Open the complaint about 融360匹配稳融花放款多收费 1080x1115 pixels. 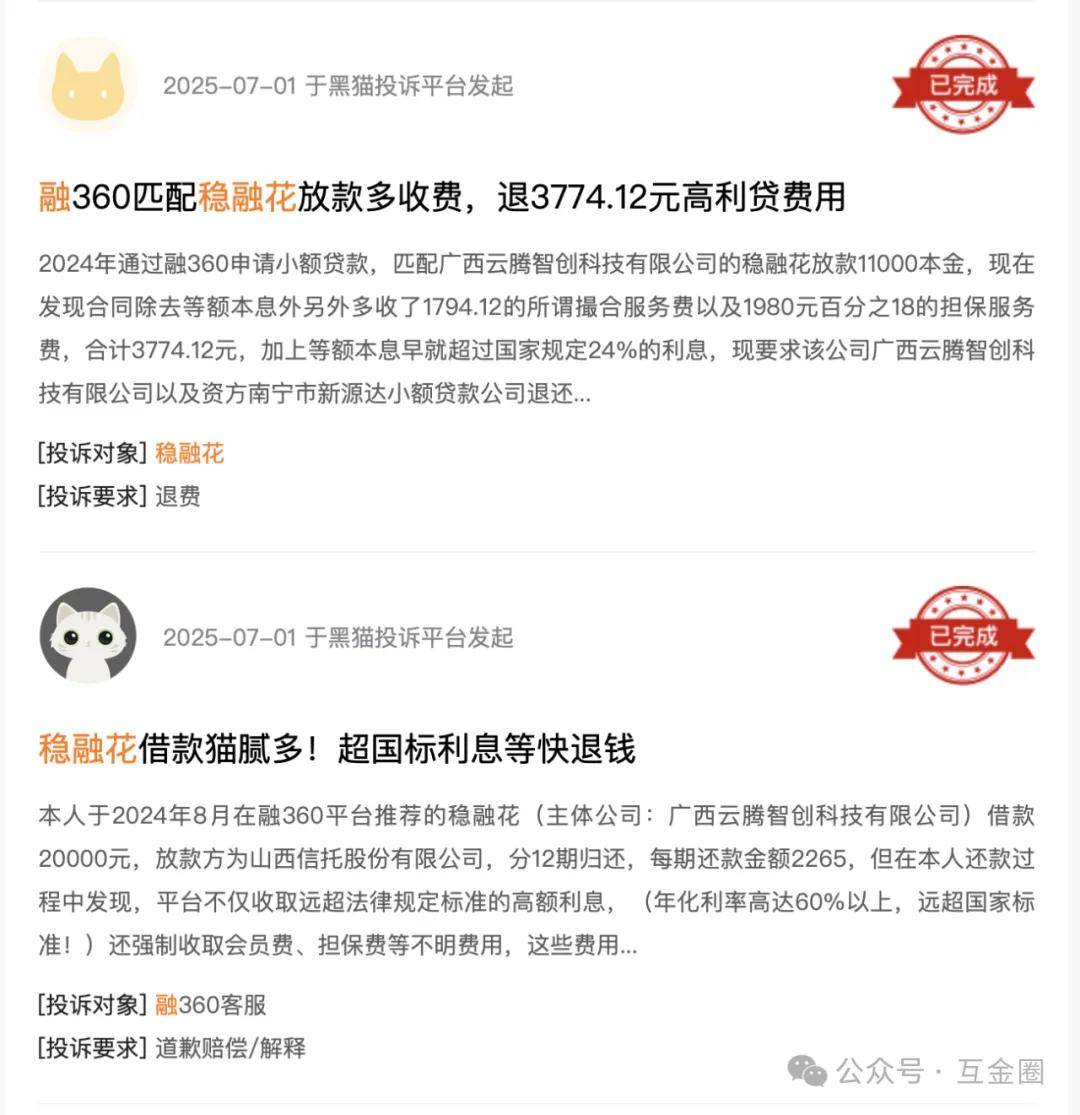tap(442, 197)
